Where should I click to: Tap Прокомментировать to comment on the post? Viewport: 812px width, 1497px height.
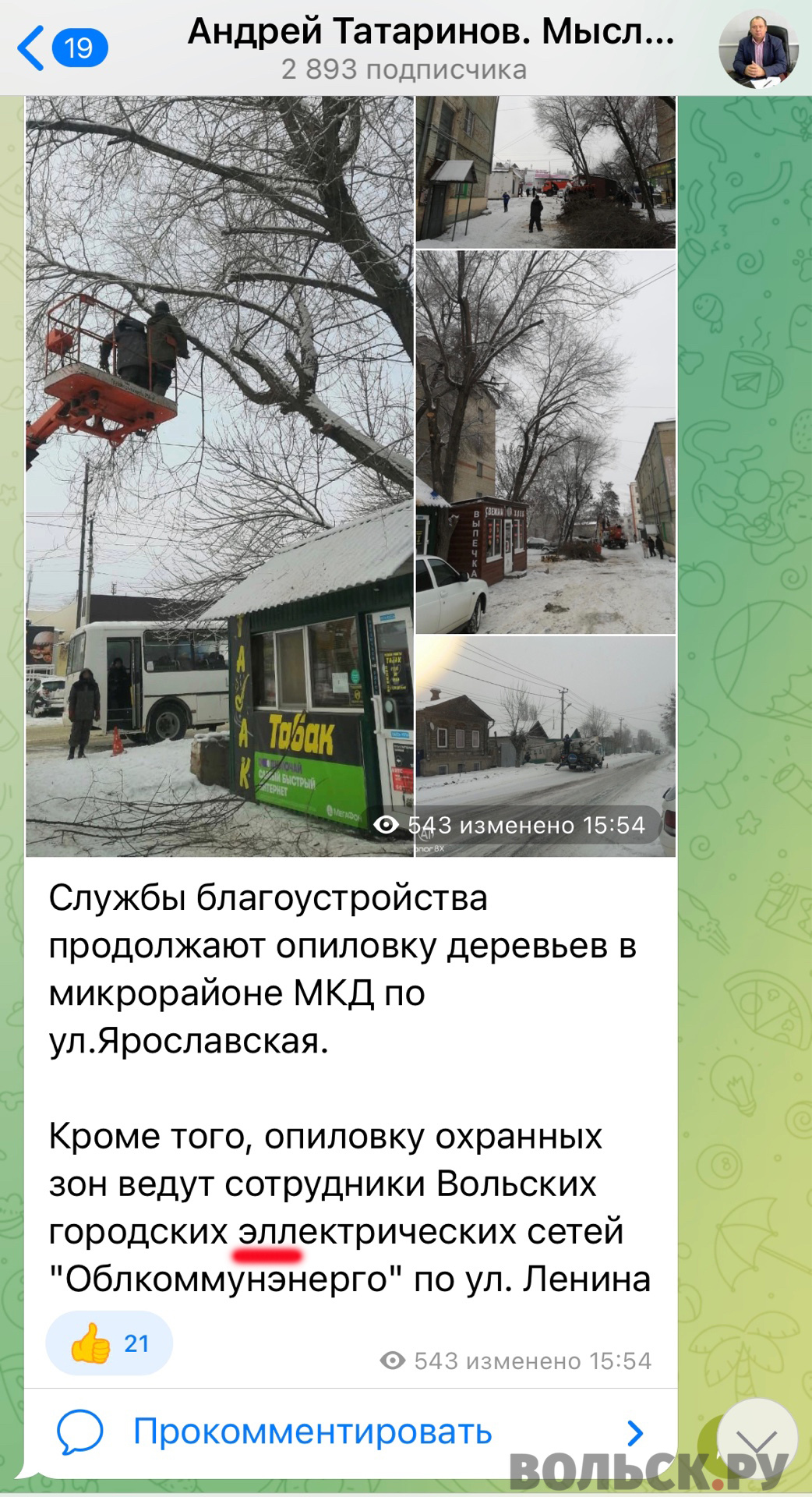[x=312, y=1432]
